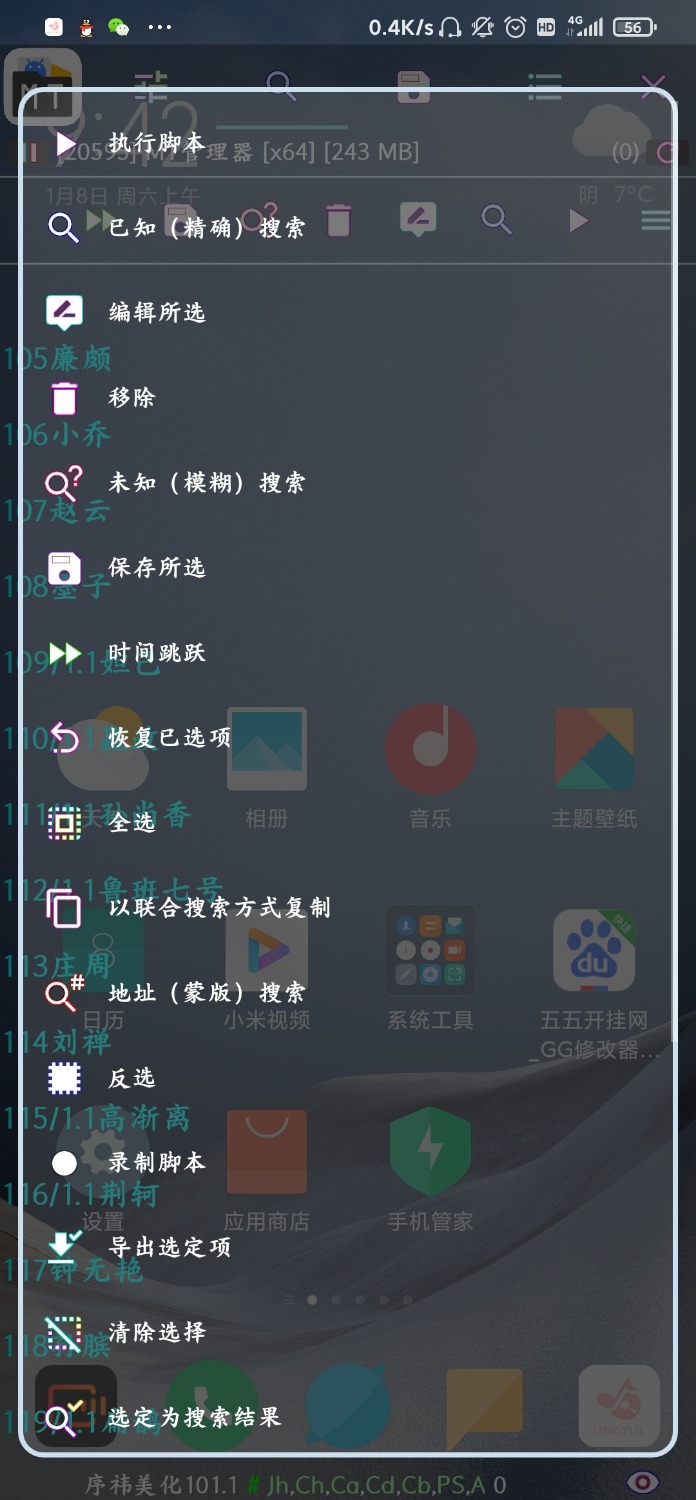Choose 编辑所选 to edit selected items
This screenshot has height=1500, width=696.
click(157, 313)
